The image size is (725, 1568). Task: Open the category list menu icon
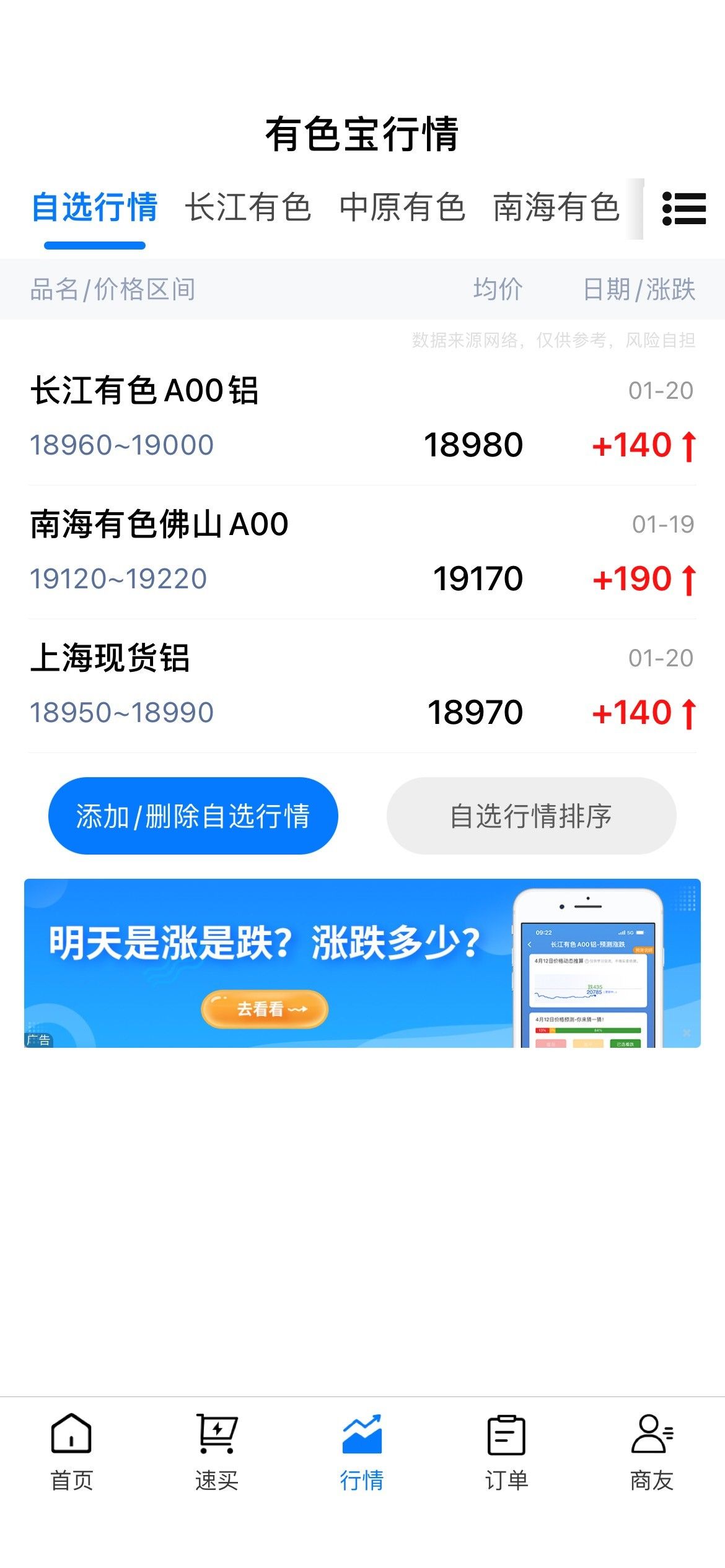pyautogui.click(x=684, y=208)
